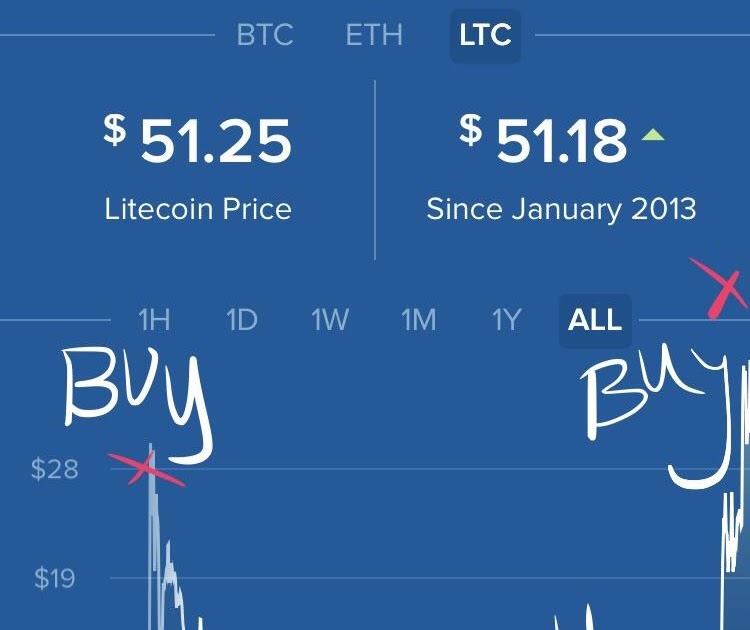Switch to the ETH tab
The height and width of the screenshot is (630, 750).
pyautogui.click(x=374, y=36)
